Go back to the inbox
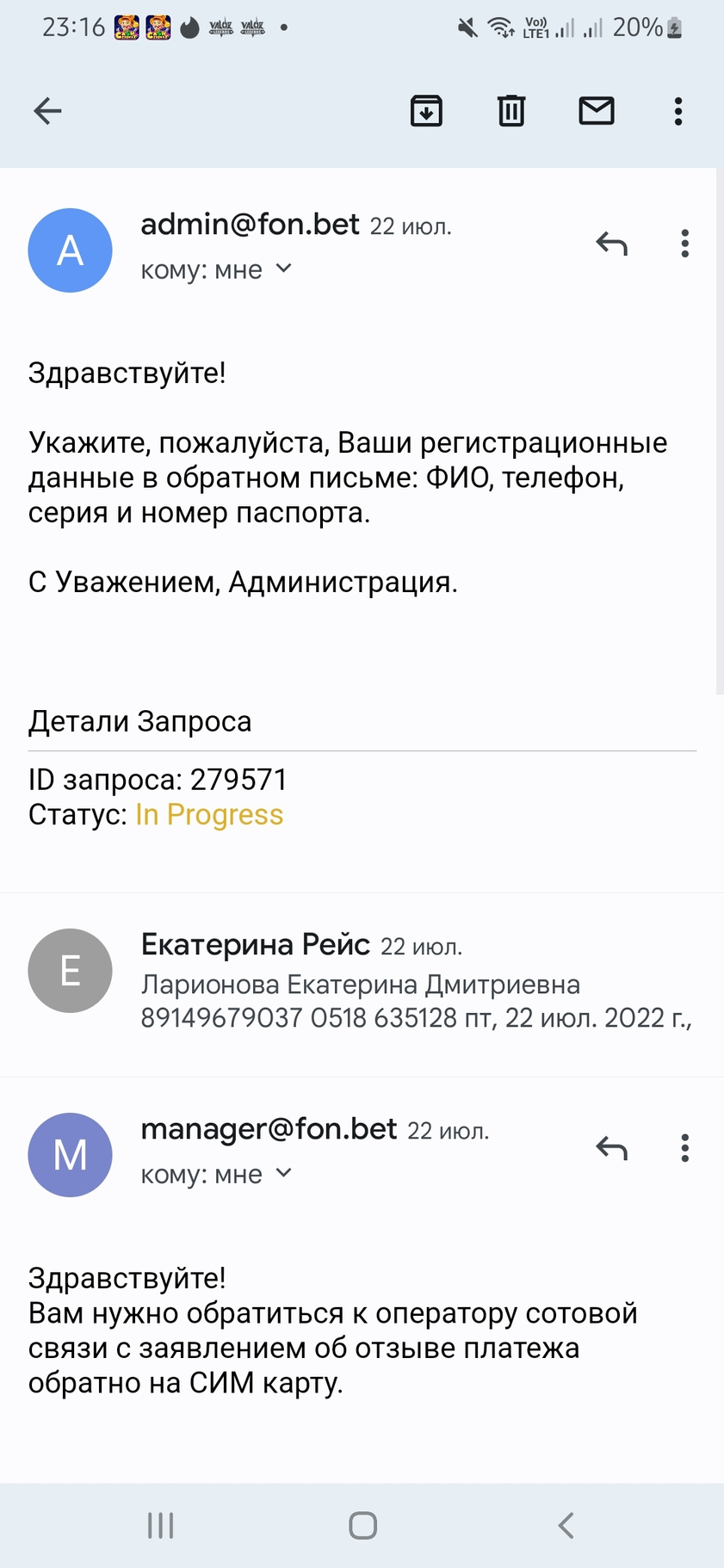724x1568 pixels. (x=47, y=111)
